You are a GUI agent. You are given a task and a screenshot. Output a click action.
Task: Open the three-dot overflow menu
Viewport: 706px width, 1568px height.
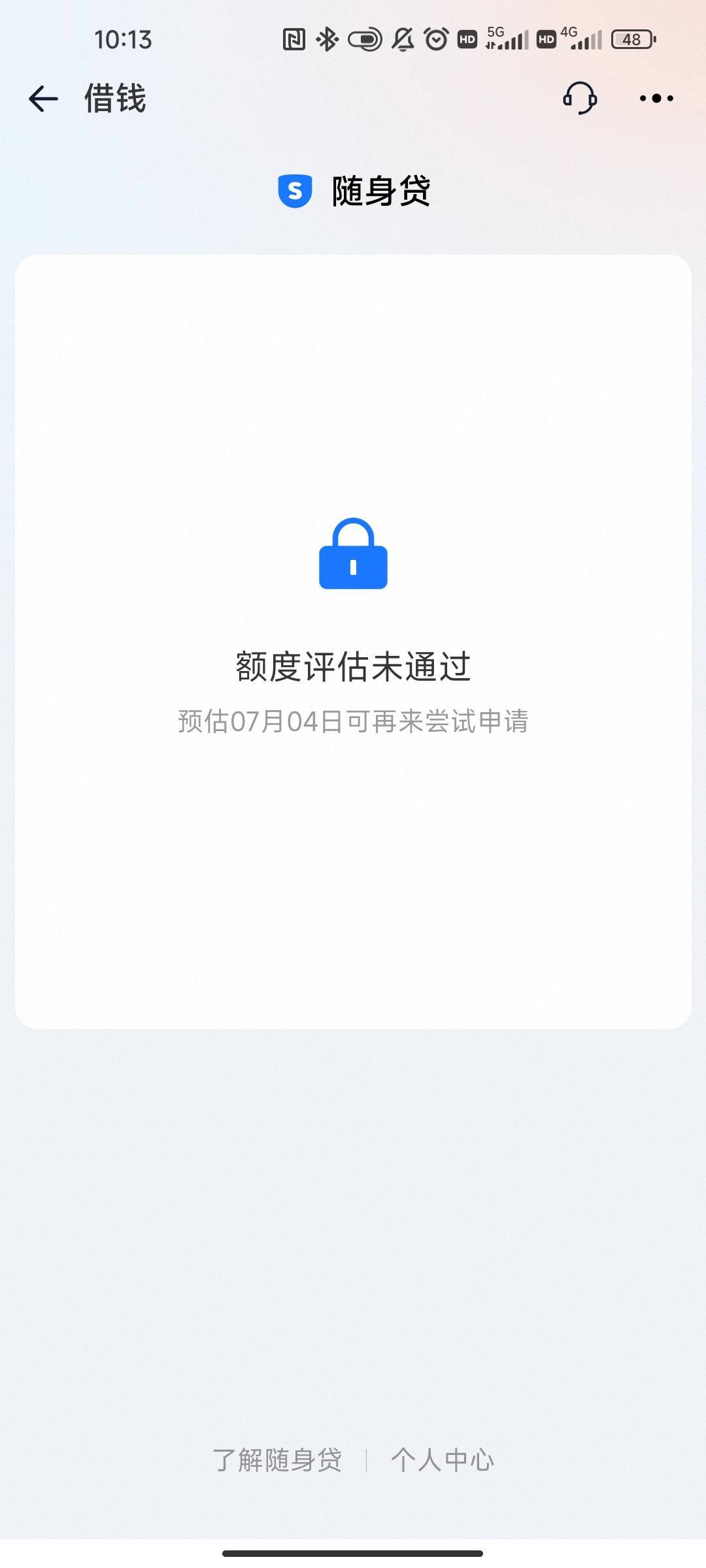(x=656, y=99)
